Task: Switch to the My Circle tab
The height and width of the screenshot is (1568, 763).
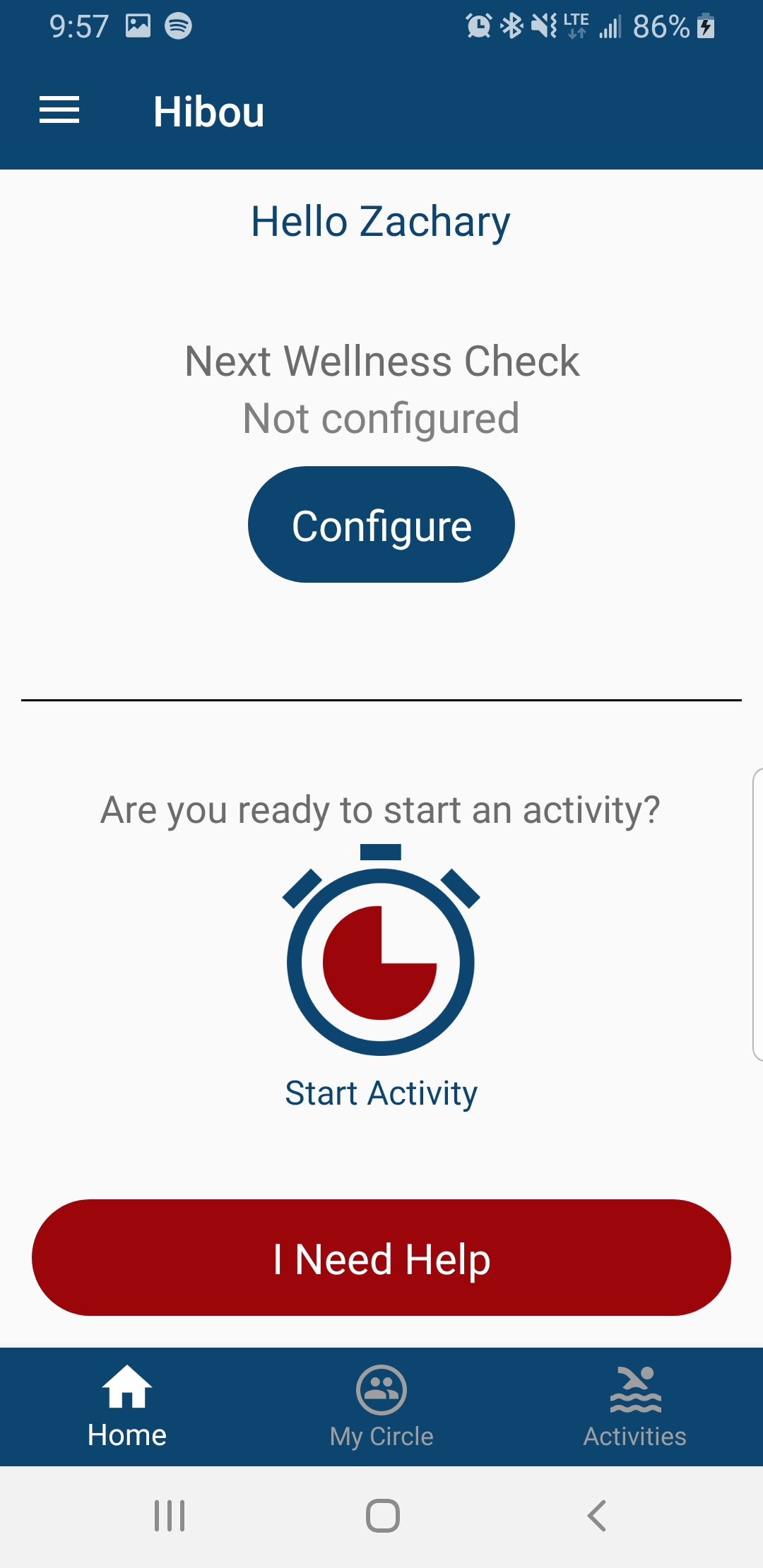Action: [x=381, y=1407]
